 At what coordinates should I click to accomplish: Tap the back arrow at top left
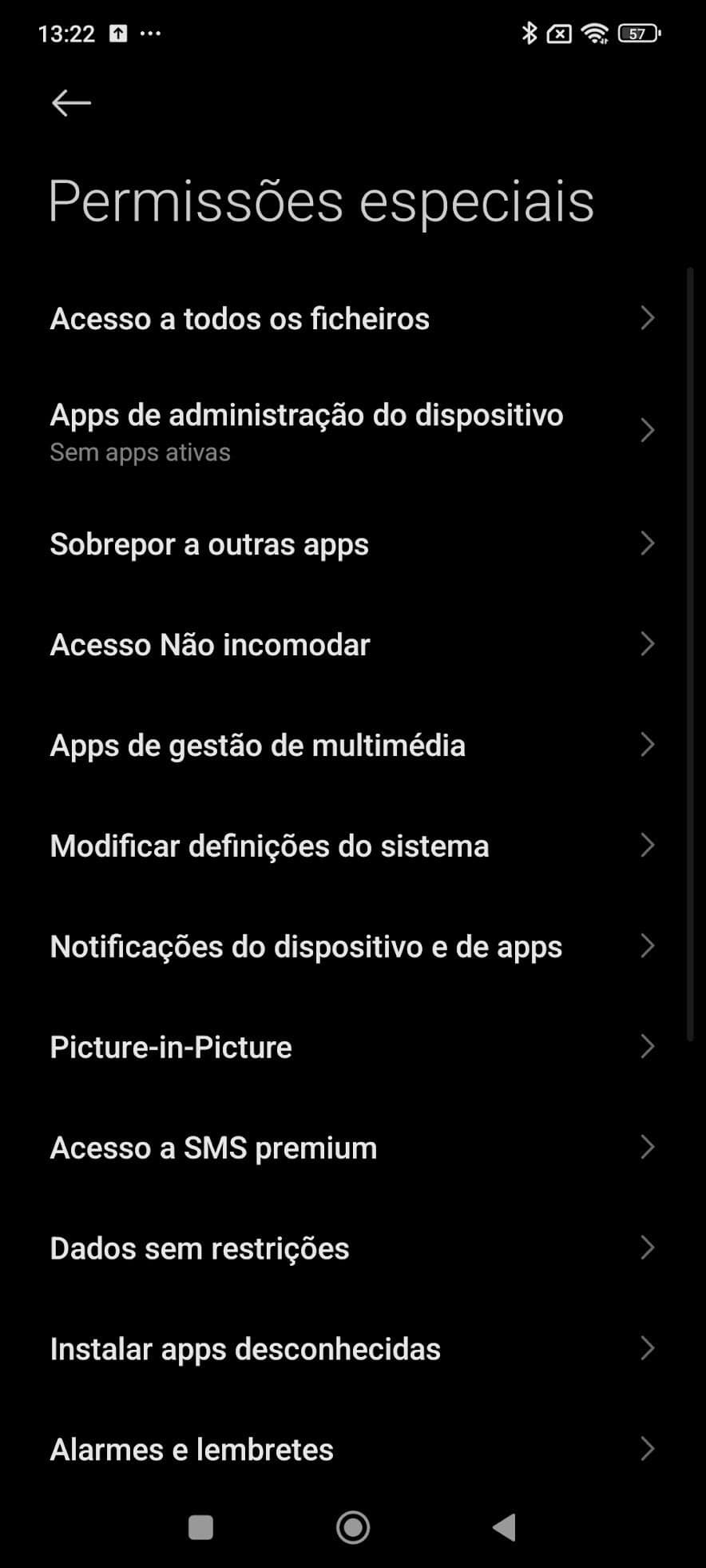(x=70, y=102)
